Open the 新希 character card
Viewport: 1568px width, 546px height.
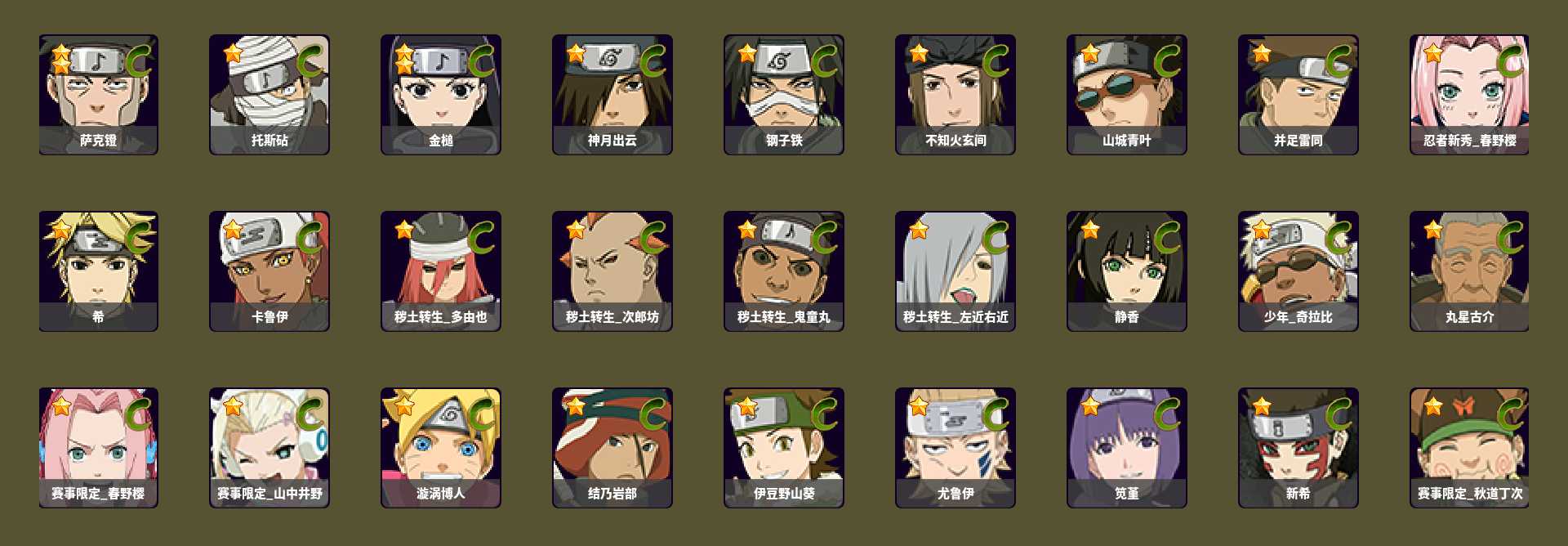(x=1298, y=447)
